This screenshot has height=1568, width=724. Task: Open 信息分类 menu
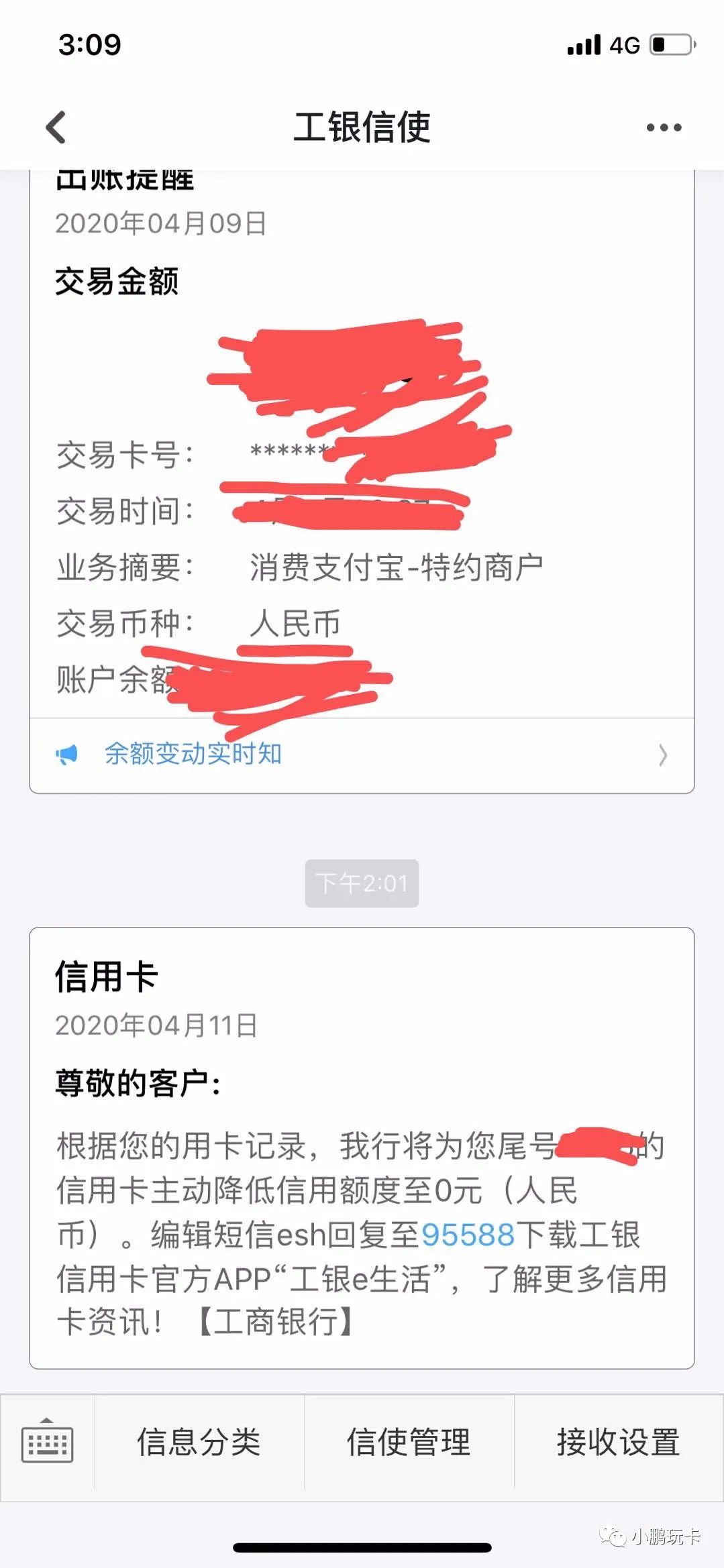(199, 1442)
